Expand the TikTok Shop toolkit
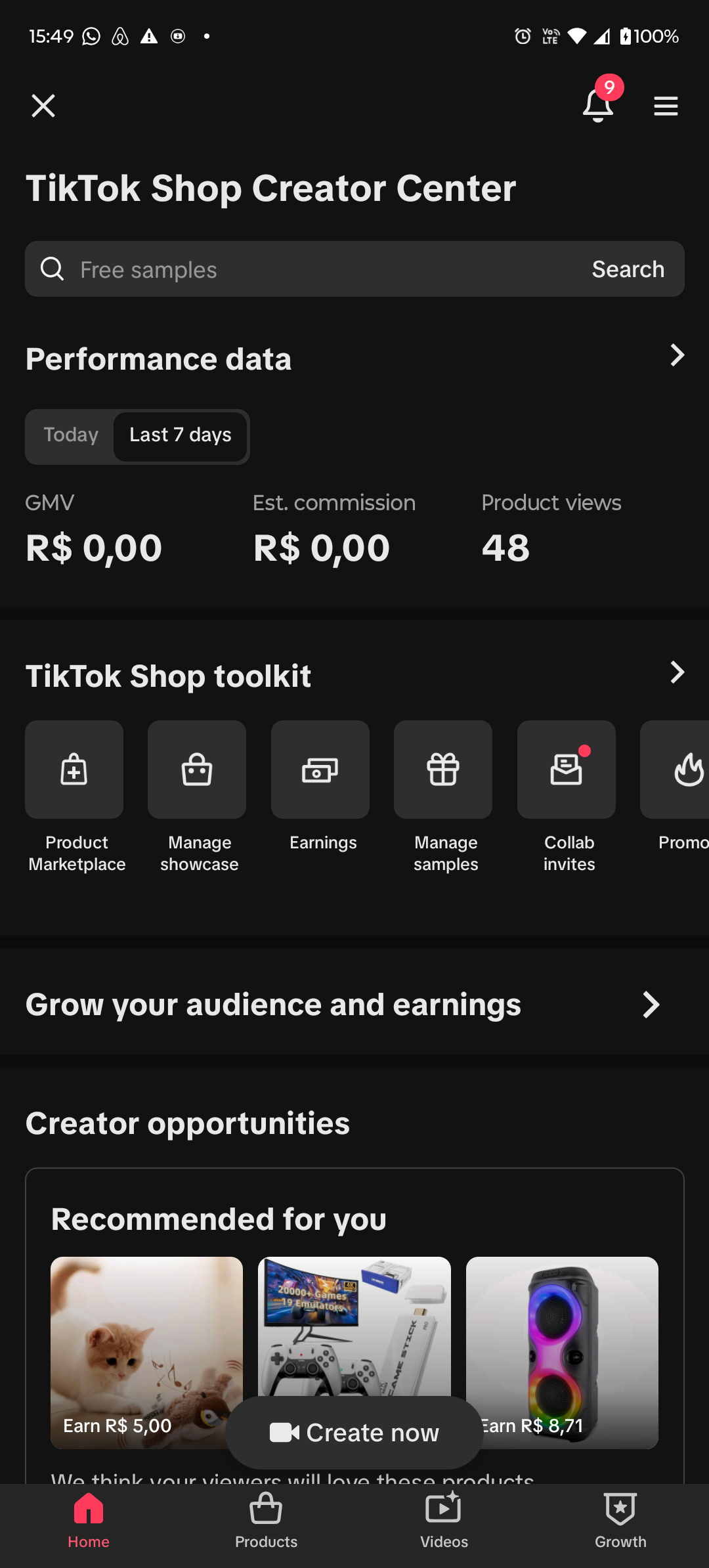Viewport: 709px width, 1568px height. [x=677, y=673]
